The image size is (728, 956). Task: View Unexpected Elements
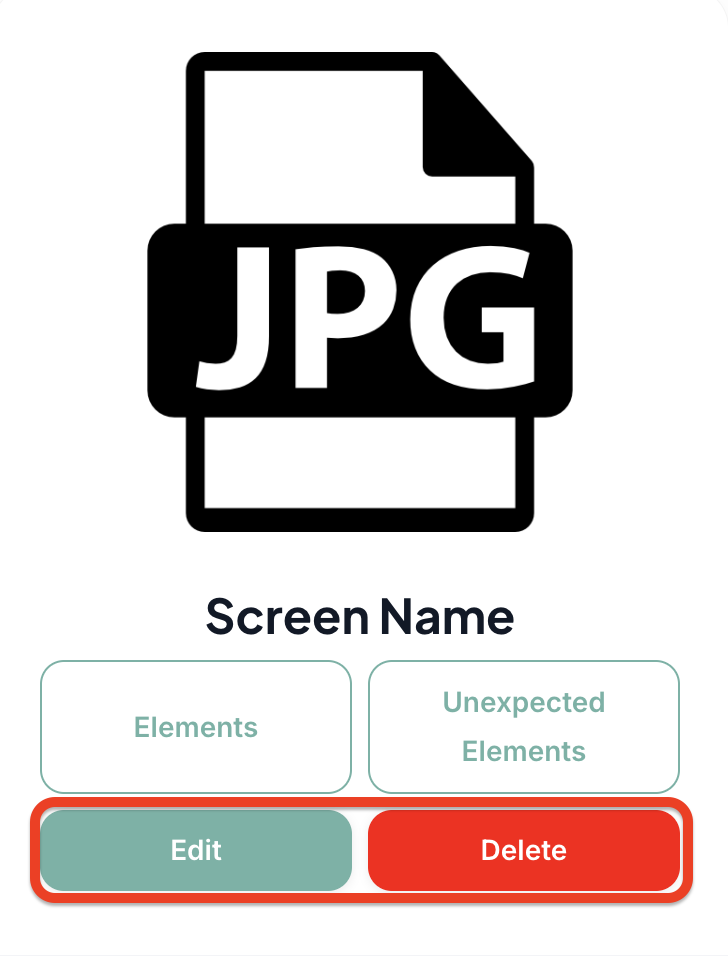(x=524, y=727)
